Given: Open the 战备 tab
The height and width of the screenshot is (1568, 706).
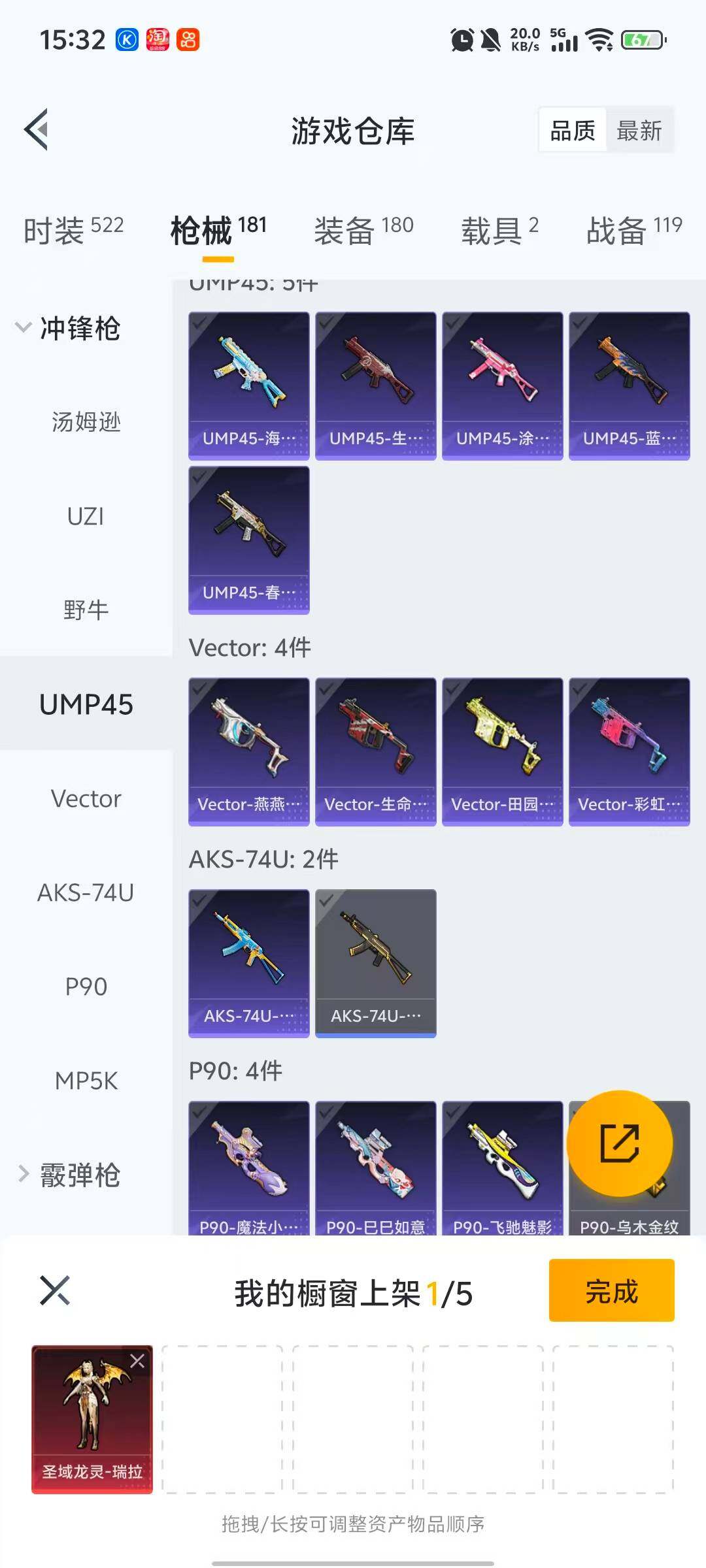Looking at the screenshot, I should (633, 230).
